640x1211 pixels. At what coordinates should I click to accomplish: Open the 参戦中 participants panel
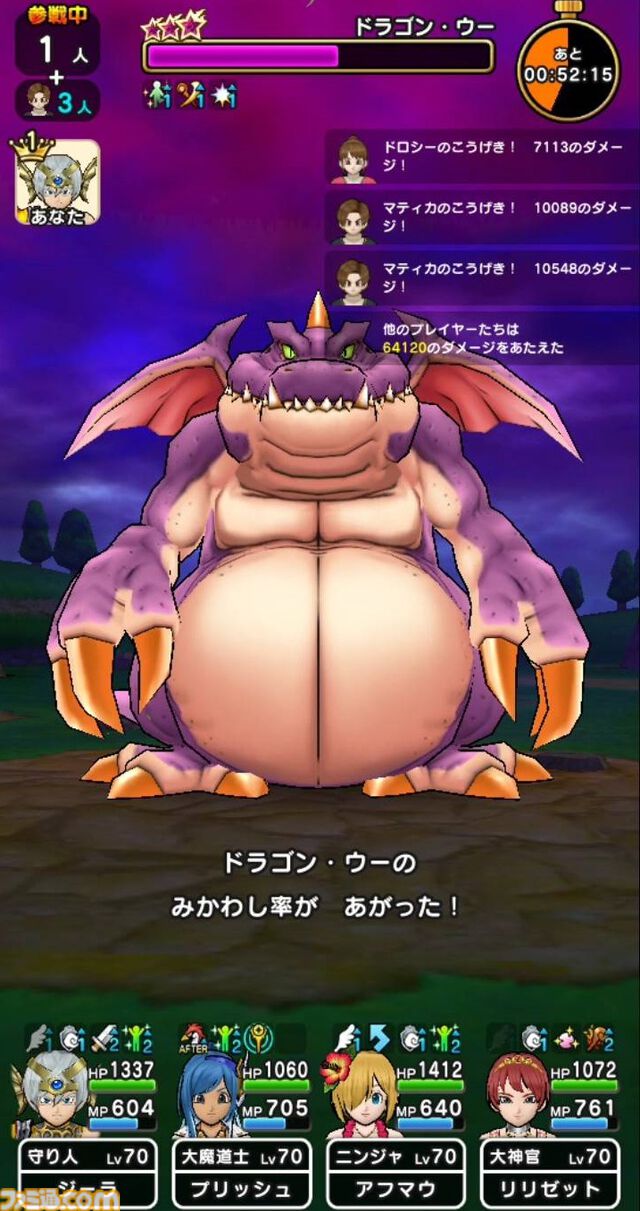click(57, 62)
